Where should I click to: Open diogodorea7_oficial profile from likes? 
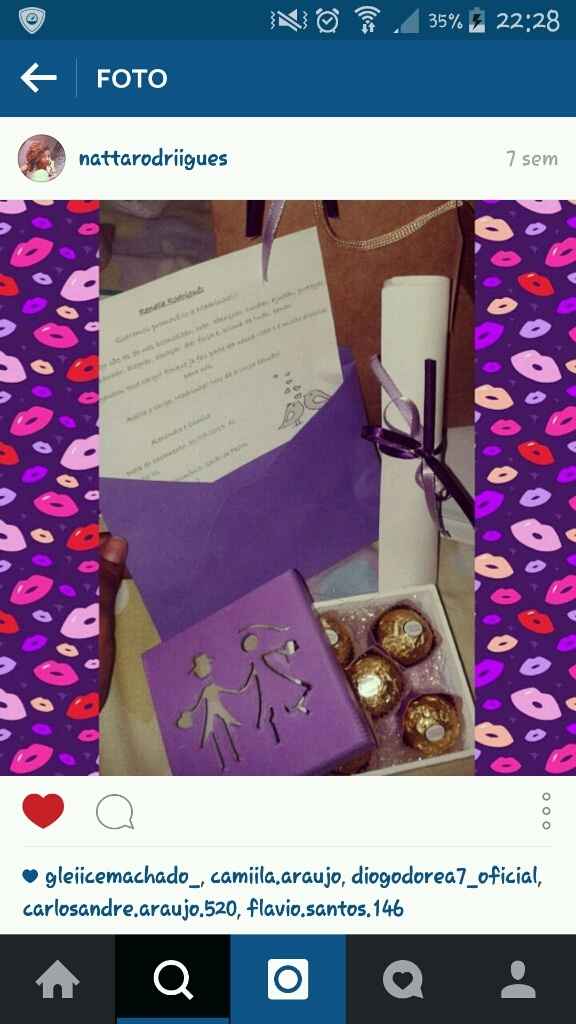(447, 877)
